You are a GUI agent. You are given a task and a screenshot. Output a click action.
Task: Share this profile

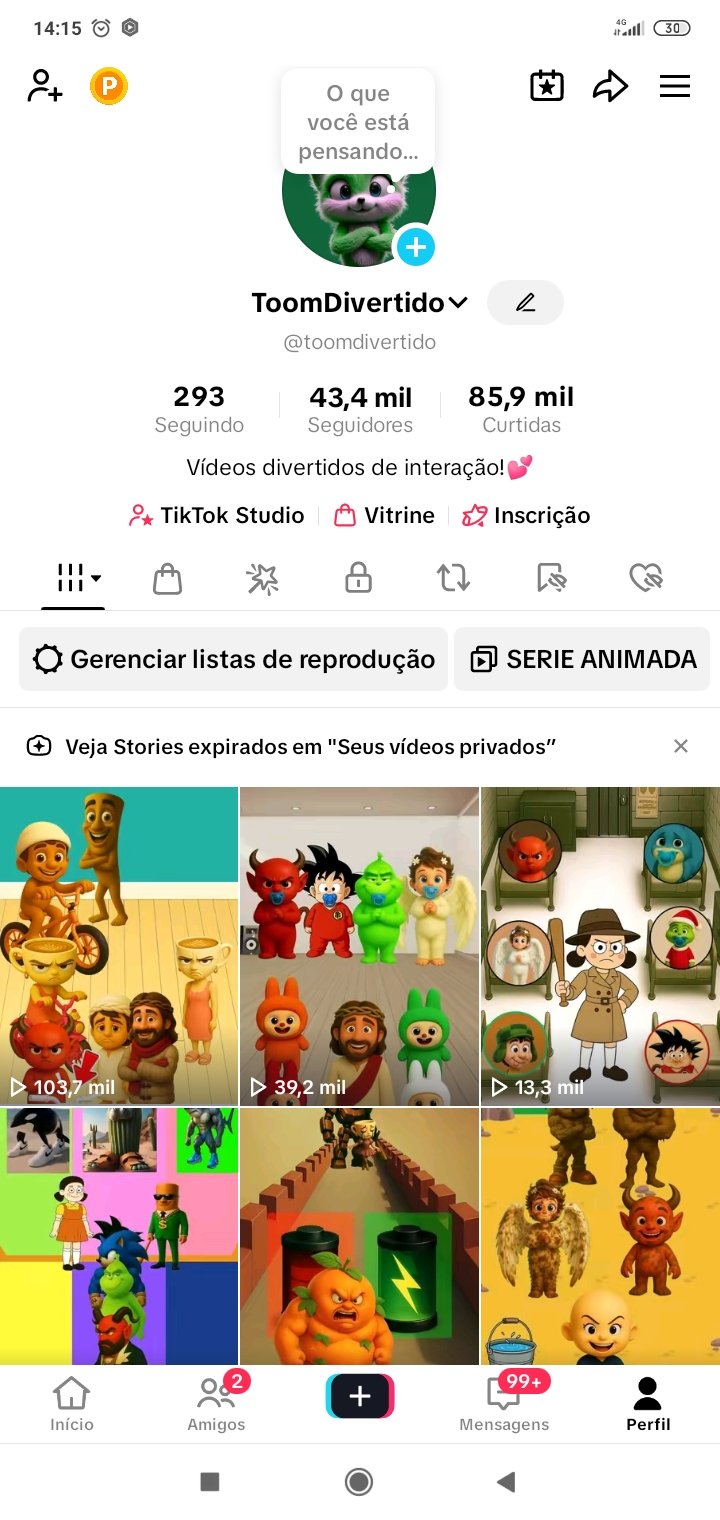click(610, 86)
